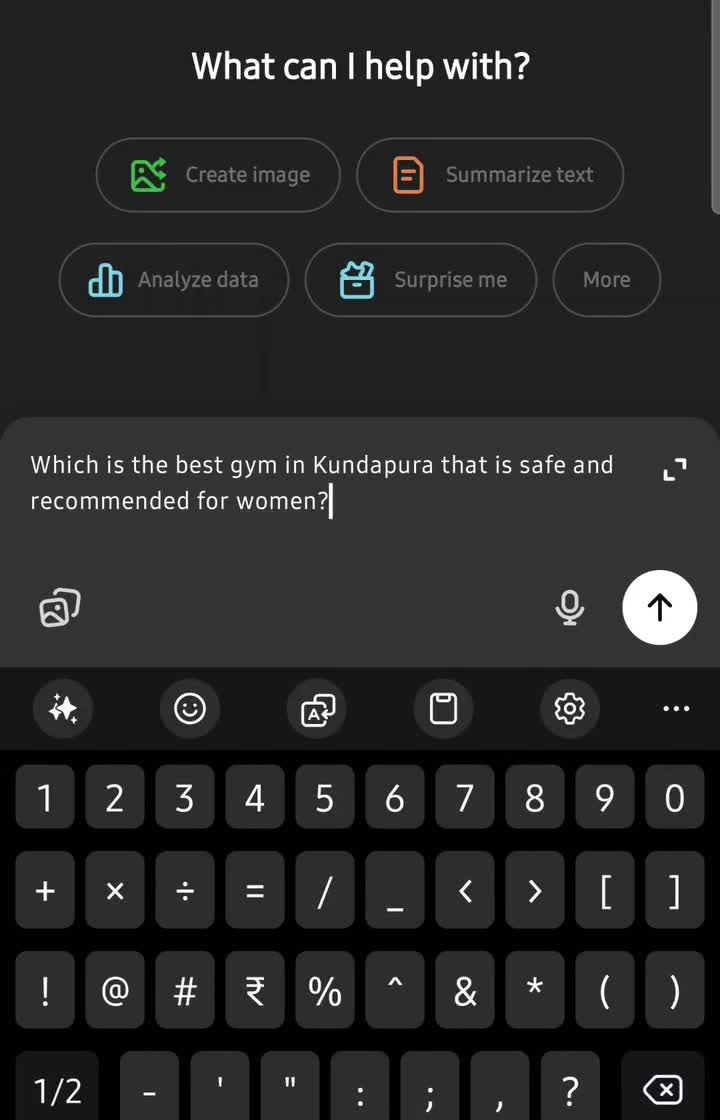
Task: Open keyboard settings gear
Action: click(570, 709)
